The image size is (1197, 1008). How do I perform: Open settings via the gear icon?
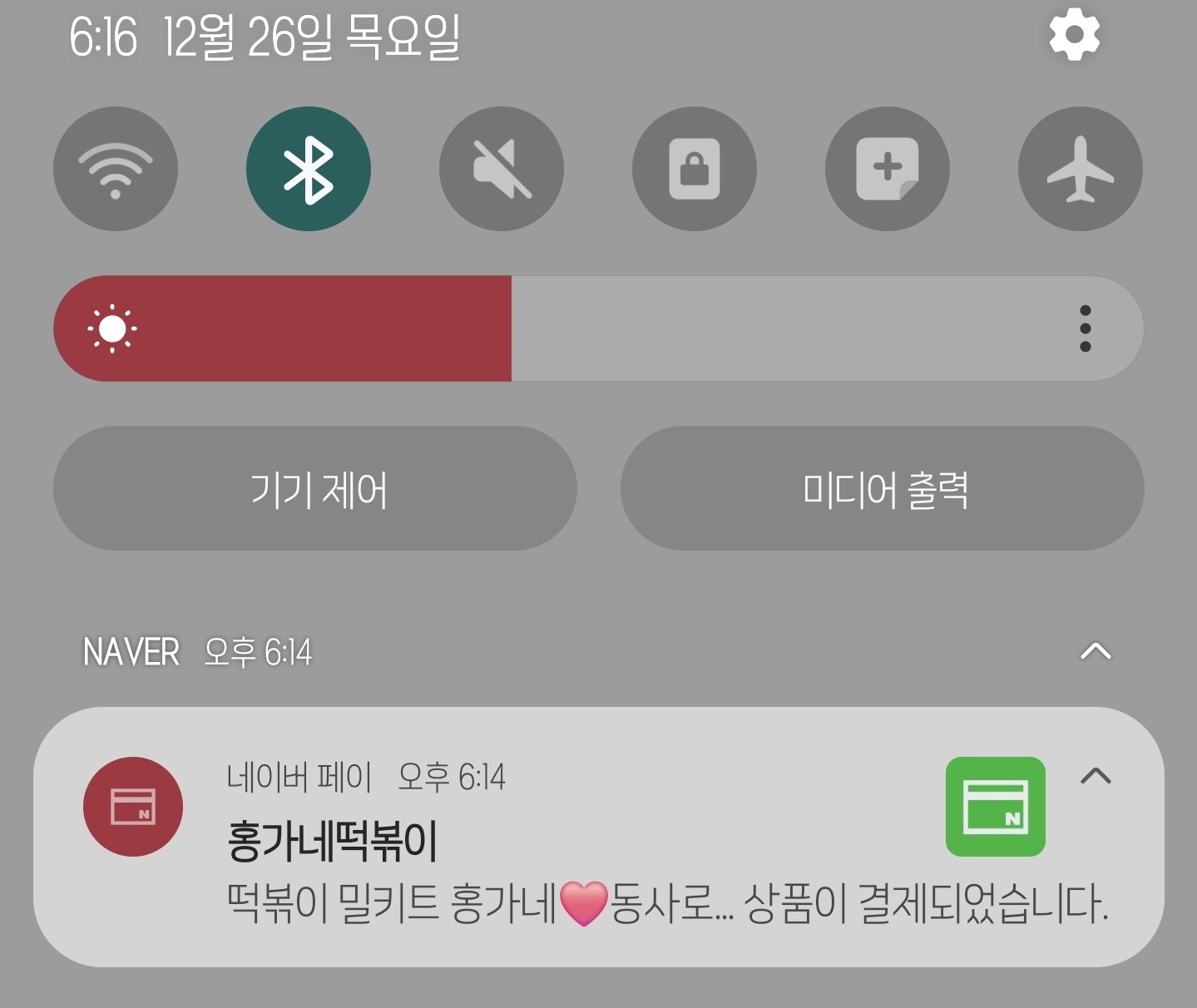pos(1074,35)
